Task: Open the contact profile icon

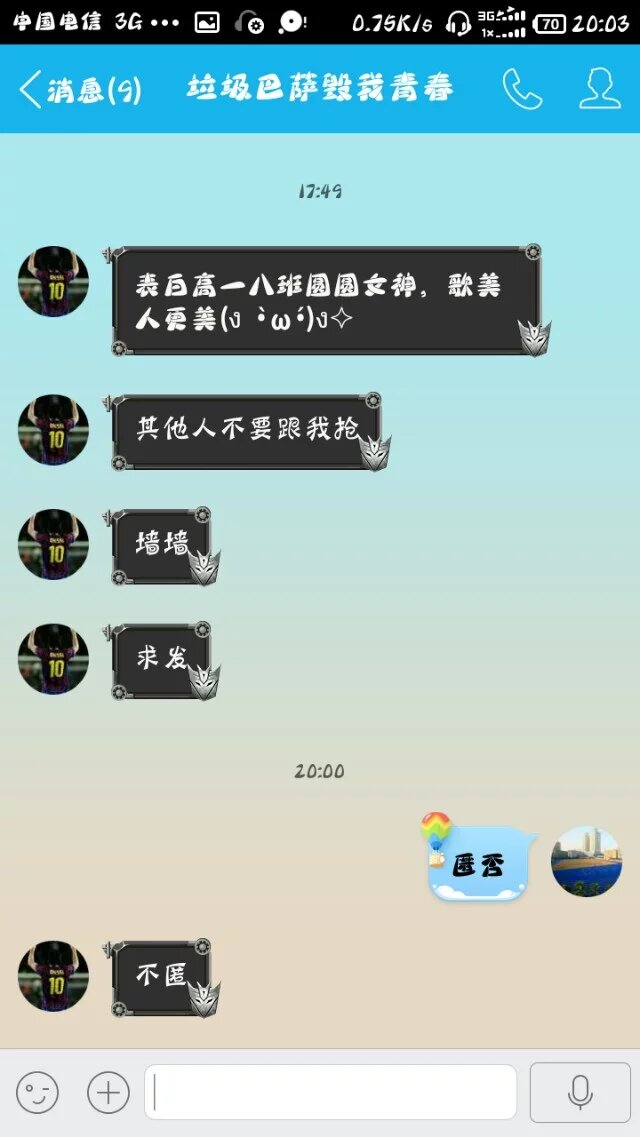Action: [x=600, y=89]
